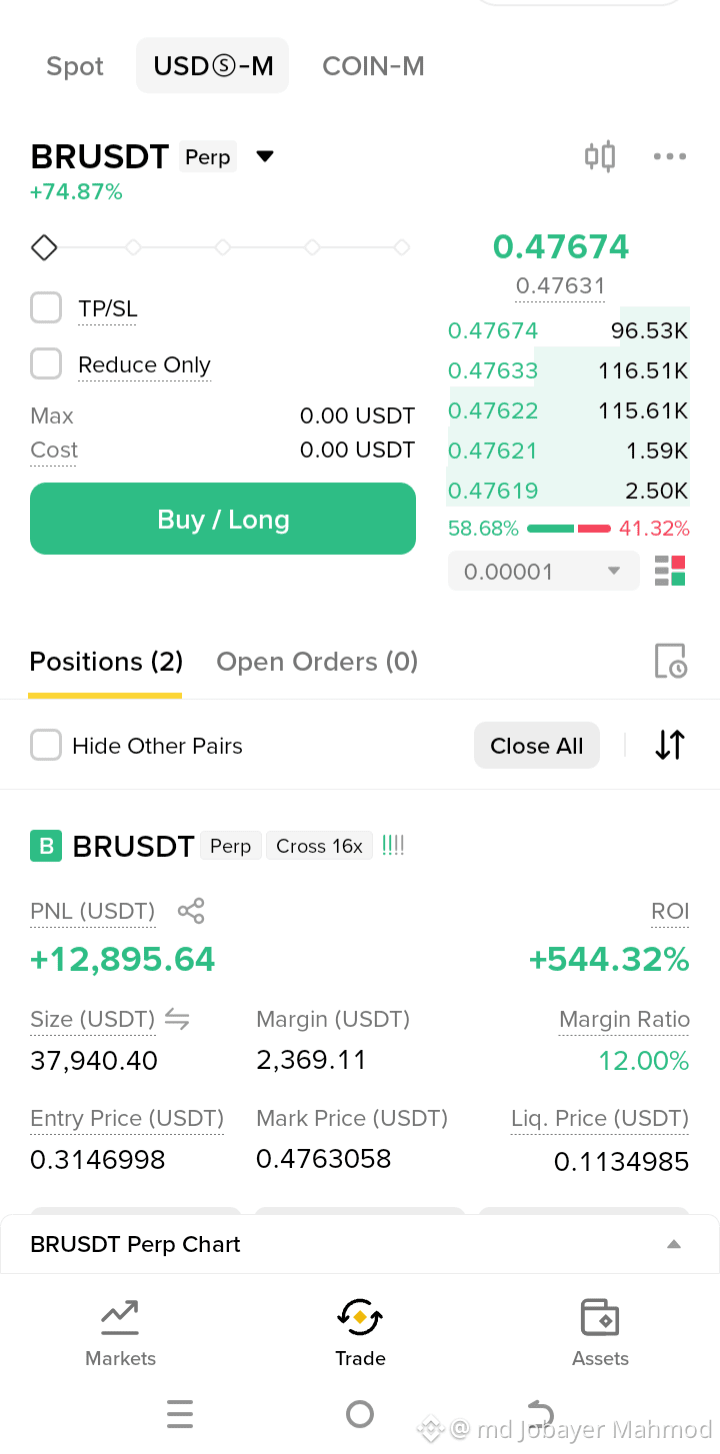Open the order history icon
The height and width of the screenshot is (1454, 720).
[x=670, y=661]
